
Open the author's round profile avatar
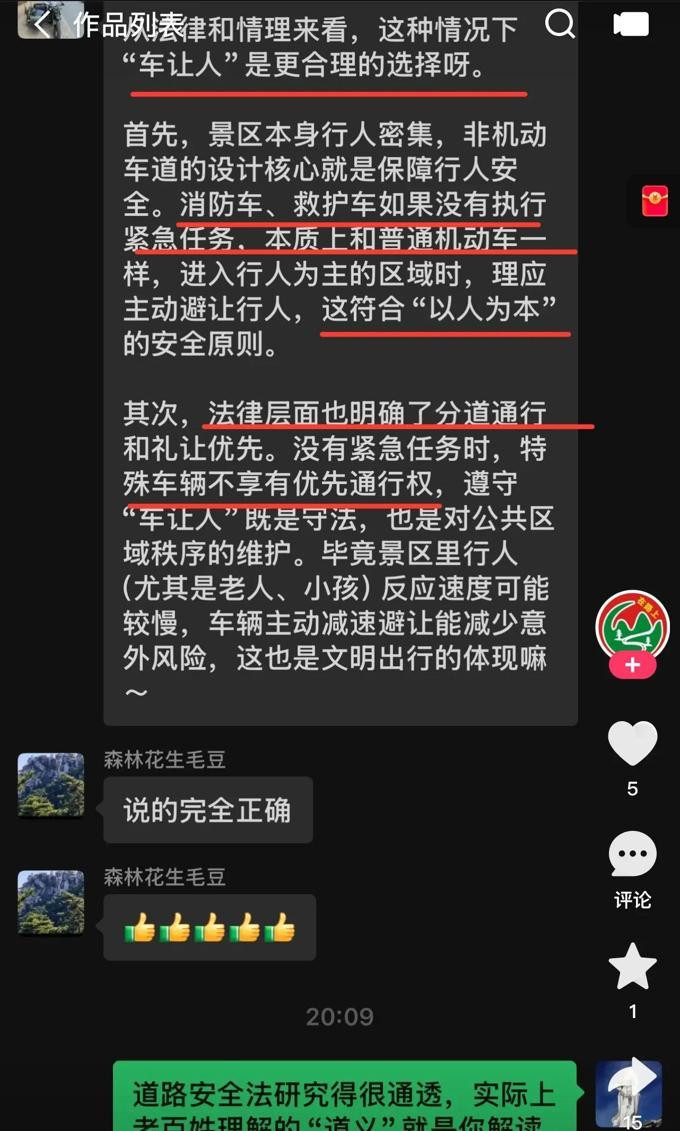(x=632, y=626)
